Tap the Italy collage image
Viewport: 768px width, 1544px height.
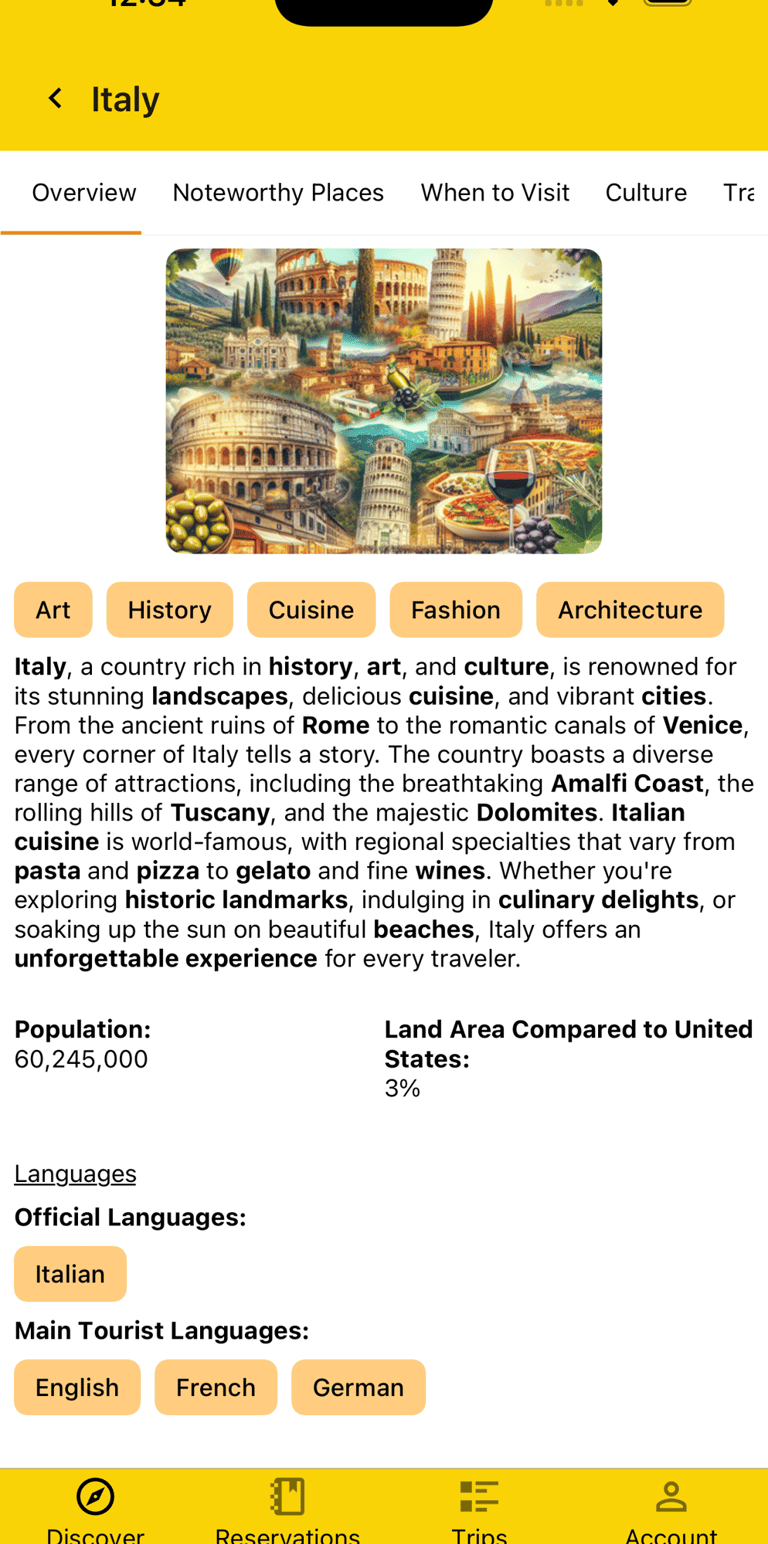pos(383,401)
